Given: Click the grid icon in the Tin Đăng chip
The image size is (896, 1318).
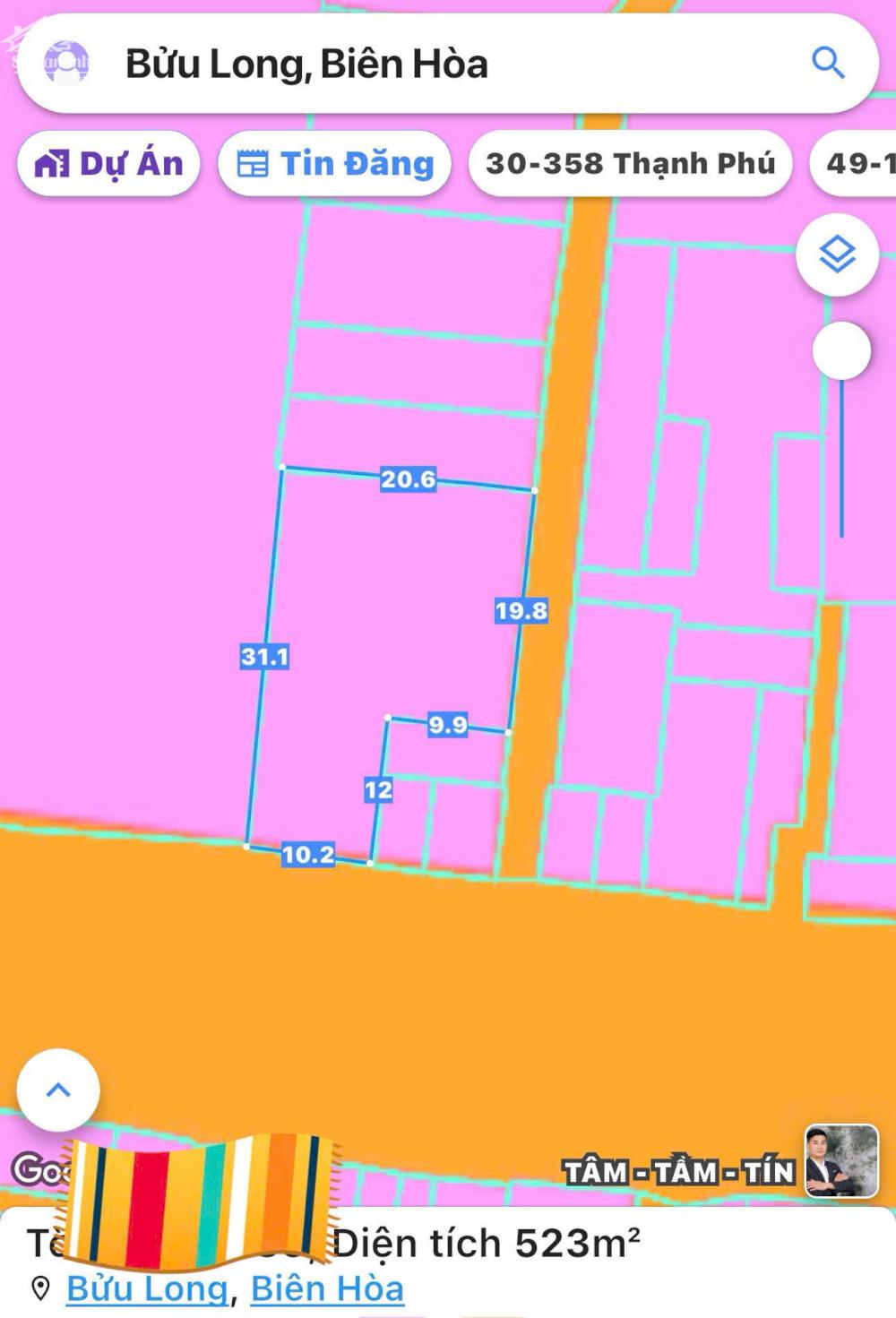Looking at the screenshot, I should 254,164.
